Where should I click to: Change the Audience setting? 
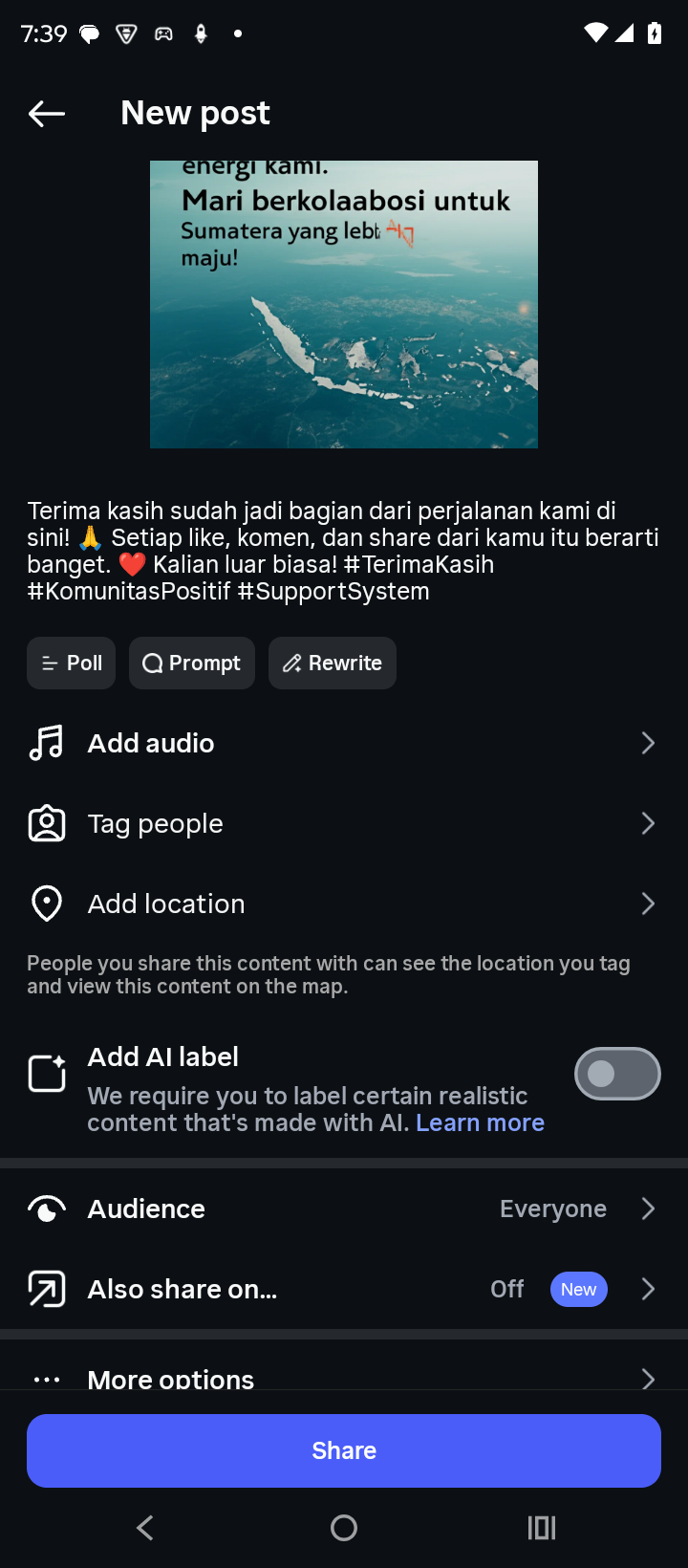(x=344, y=1209)
